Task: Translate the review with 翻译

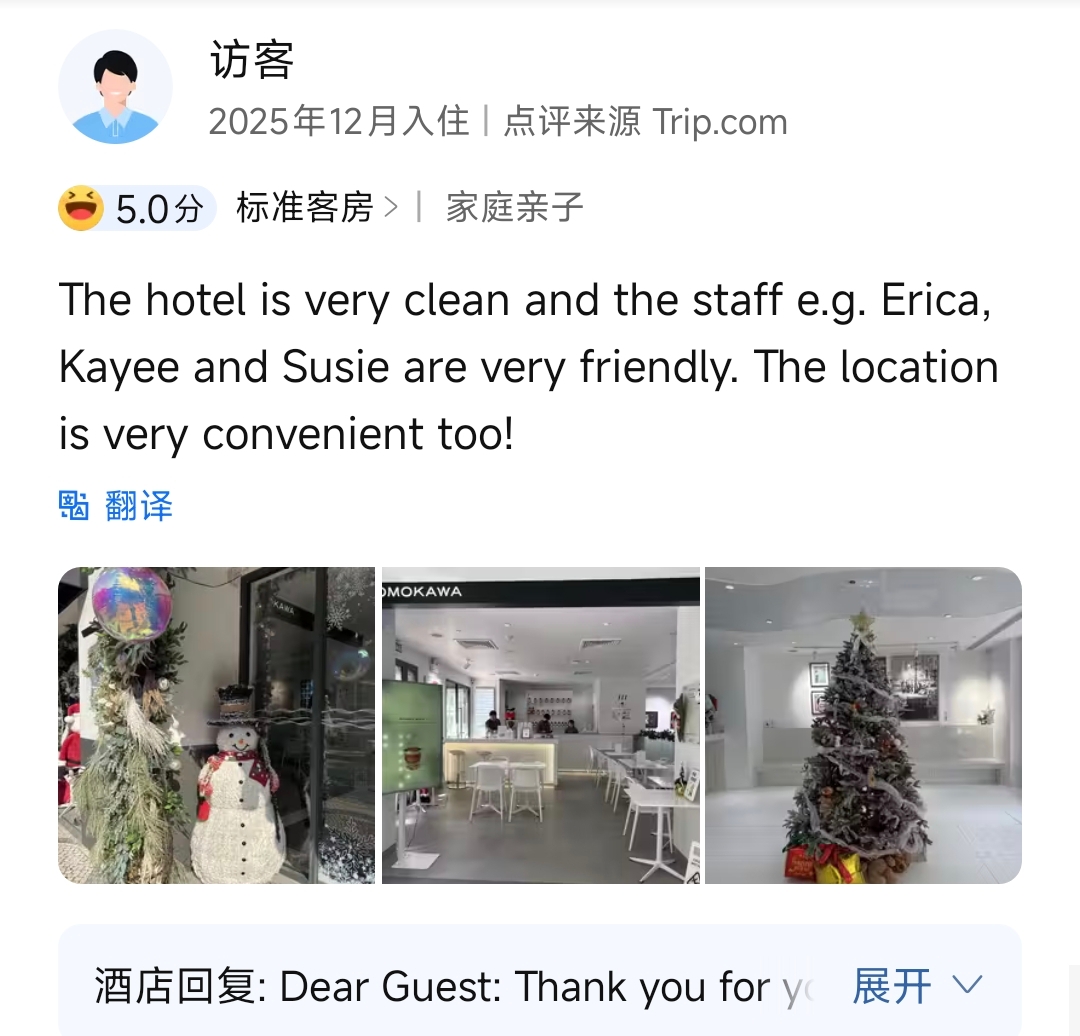Action: click(116, 506)
